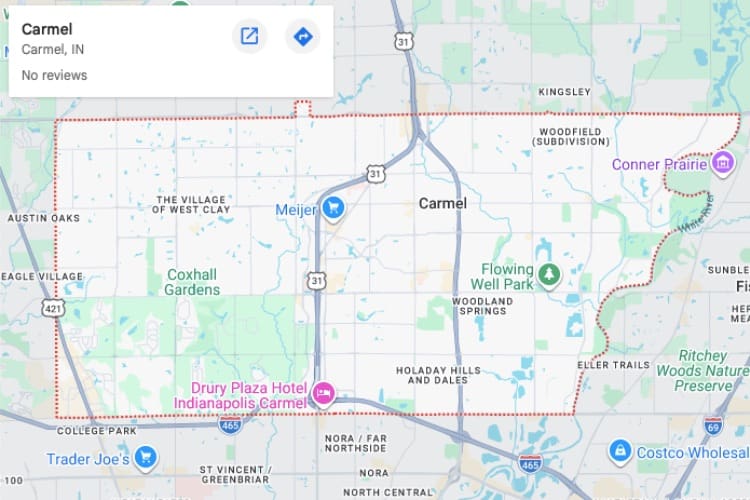Select Conner Prairie on the map
This screenshot has width=750, height=500.
[x=724, y=164]
